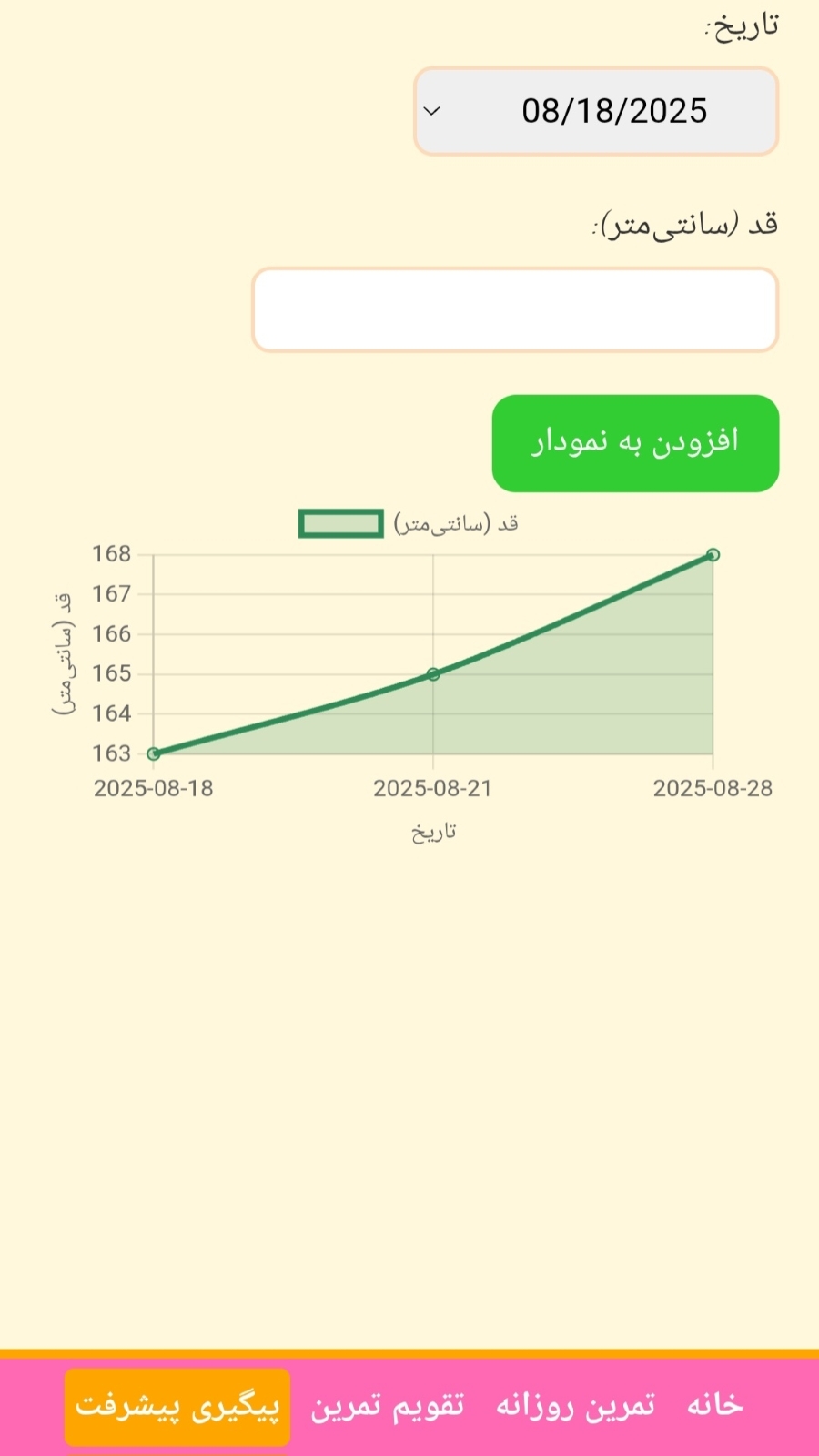Select the 2025-08-21 data point on chart

point(433,674)
